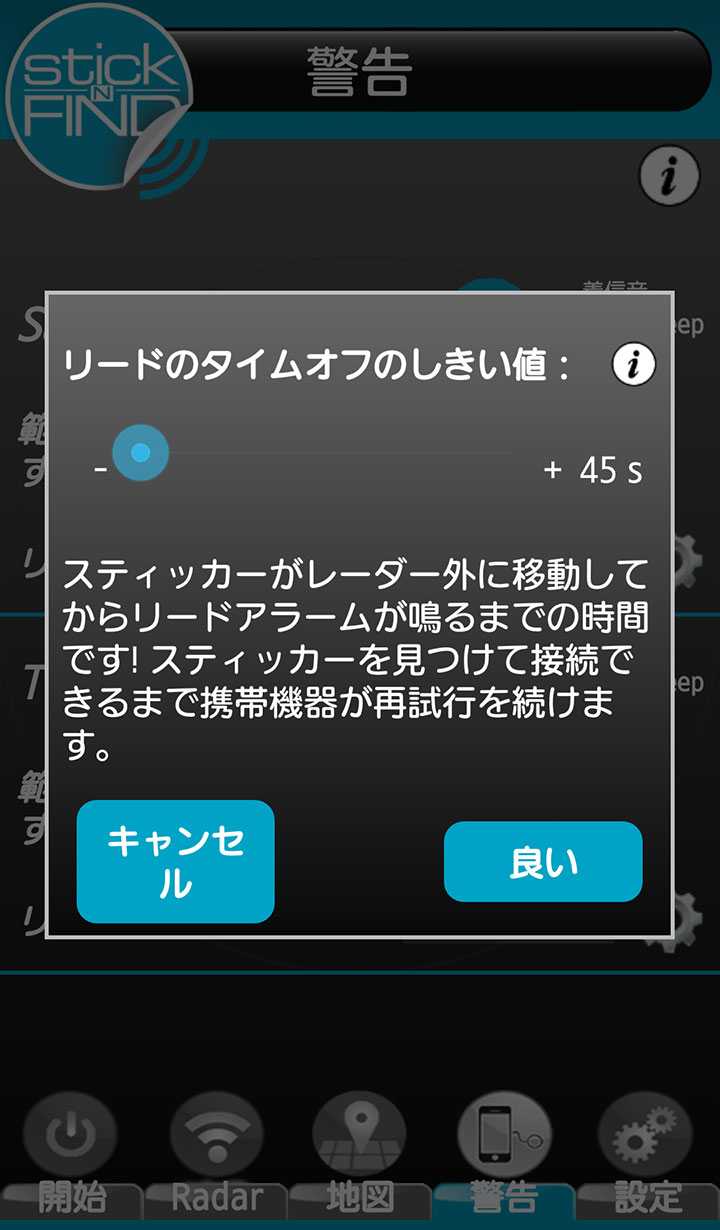Tap the info icon in the top-right corner
Screen dimensions: 720x1230
coord(669,177)
